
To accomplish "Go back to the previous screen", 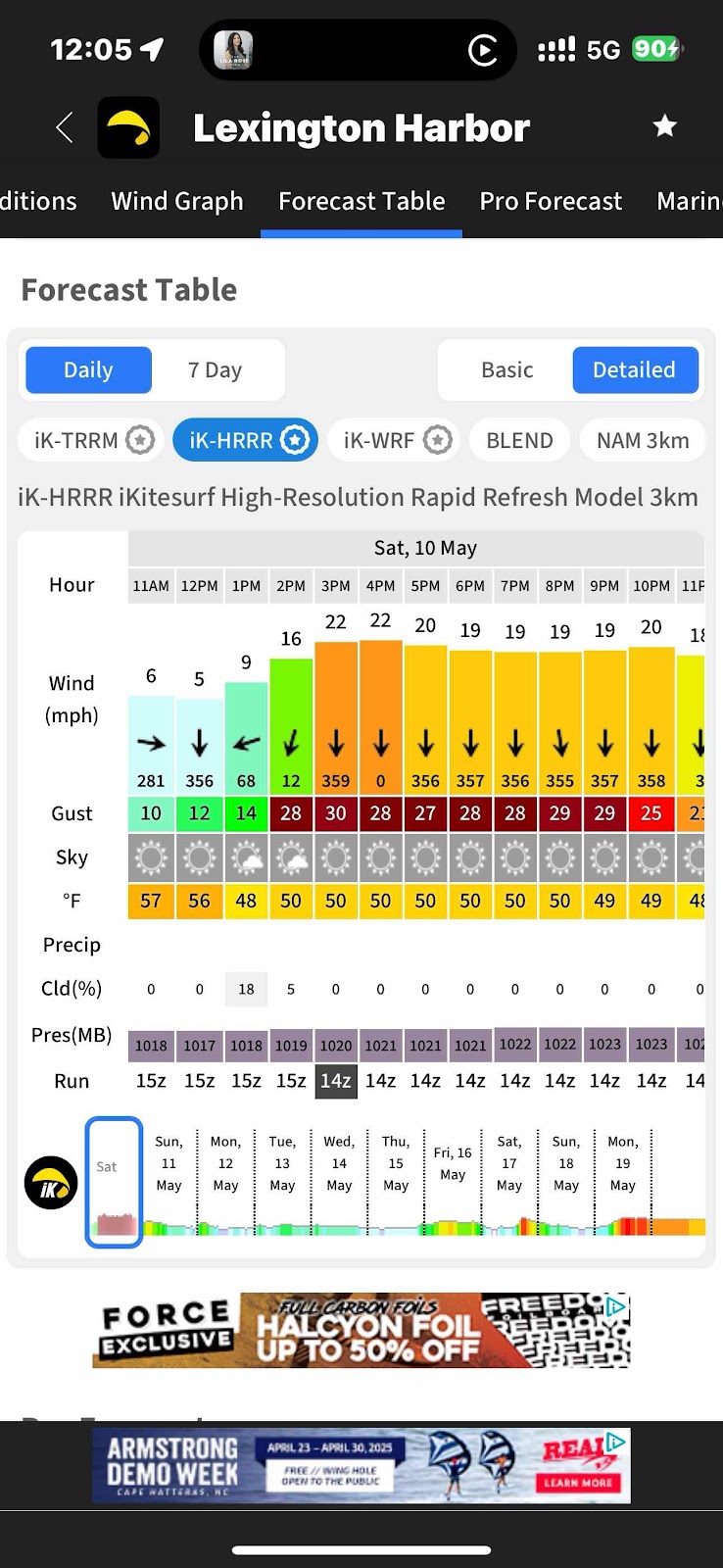I will coord(65,127).
